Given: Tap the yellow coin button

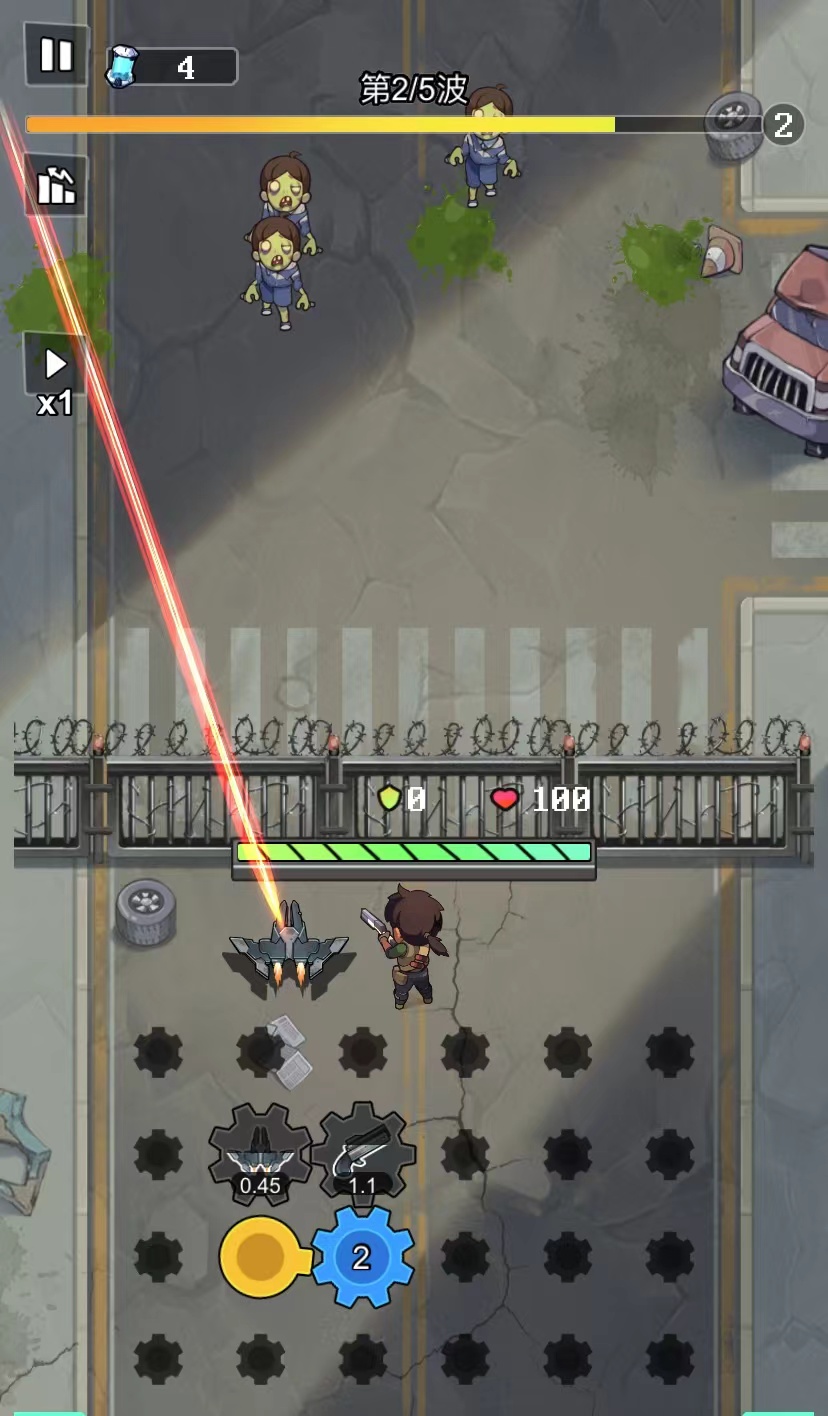Looking at the screenshot, I should 262,1257.
